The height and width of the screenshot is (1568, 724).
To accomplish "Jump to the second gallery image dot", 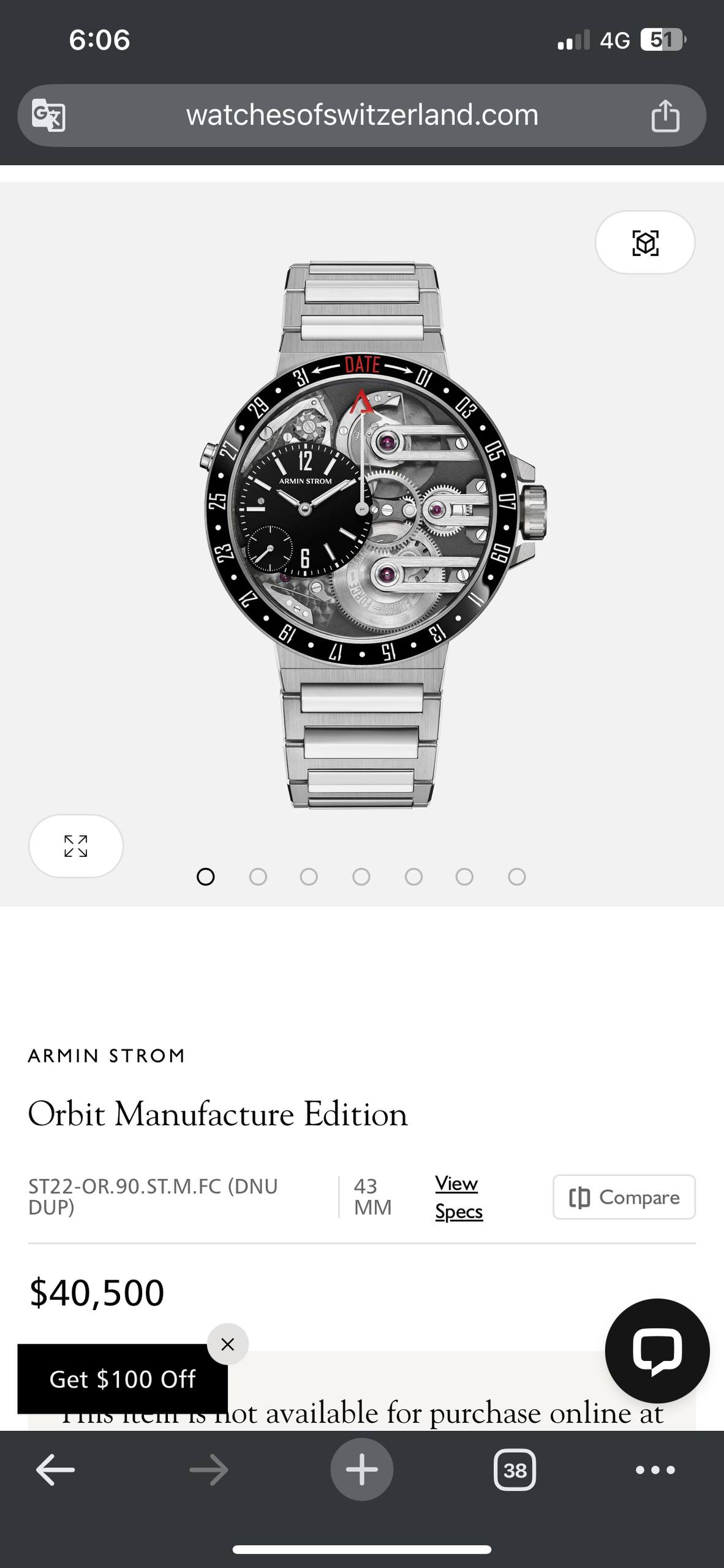I will point(258,877).
